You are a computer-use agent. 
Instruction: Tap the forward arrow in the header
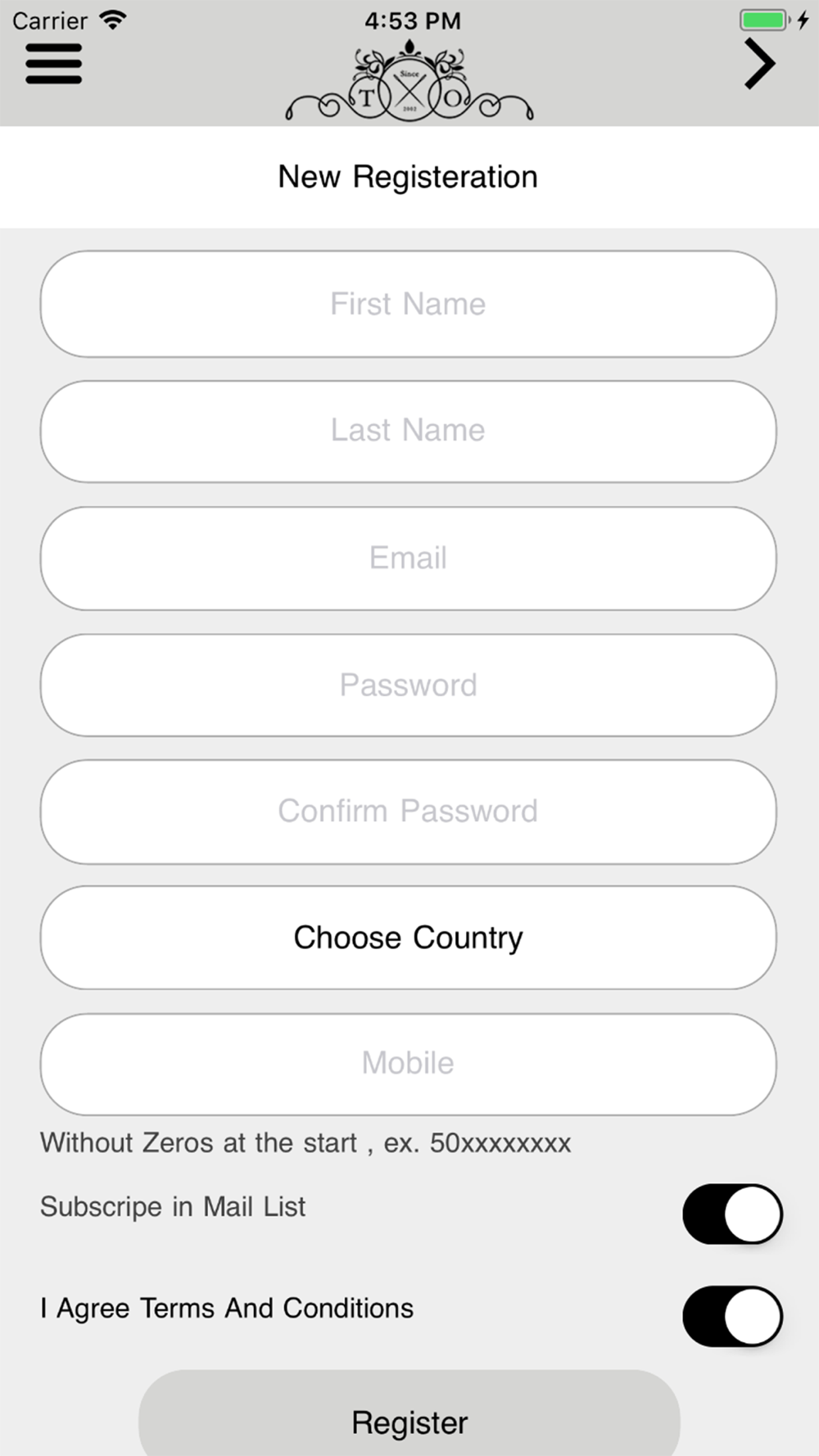pos(759,65)
